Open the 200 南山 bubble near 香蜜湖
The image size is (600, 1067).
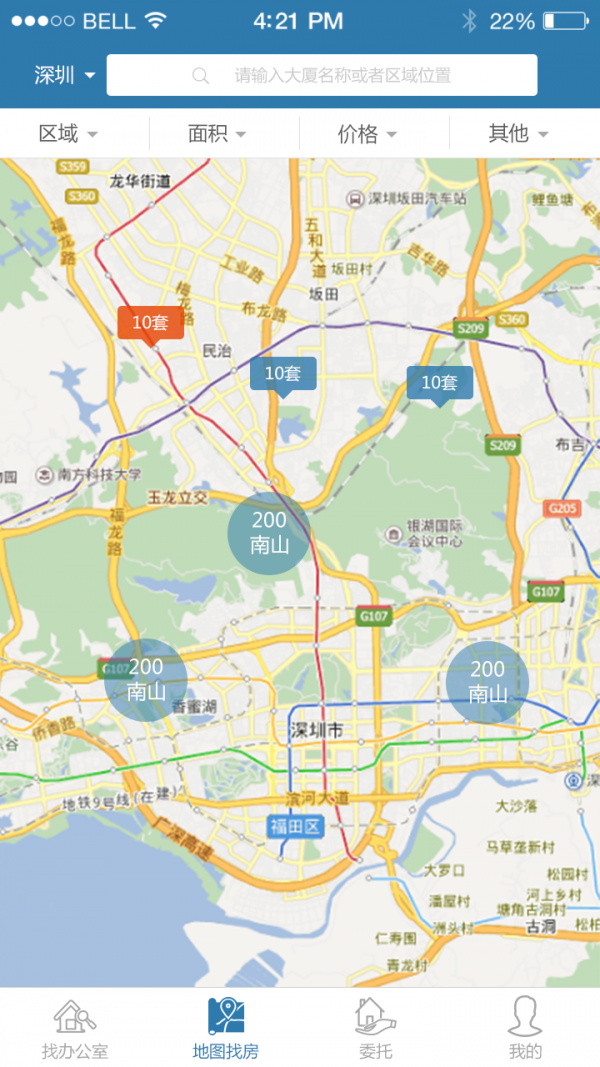(x=146, y=679)
